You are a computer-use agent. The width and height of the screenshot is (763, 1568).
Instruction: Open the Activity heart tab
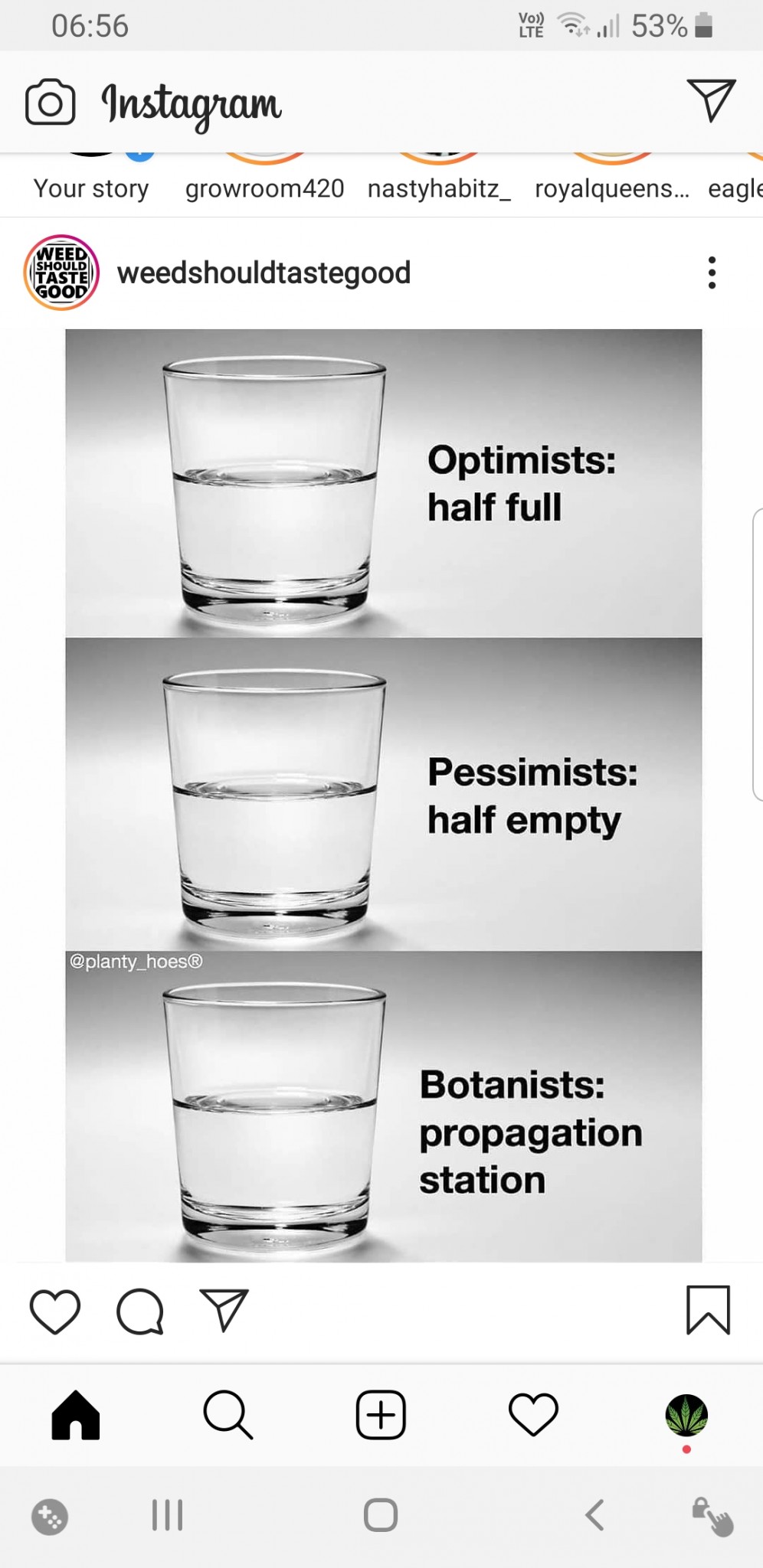click(533, 1414)
